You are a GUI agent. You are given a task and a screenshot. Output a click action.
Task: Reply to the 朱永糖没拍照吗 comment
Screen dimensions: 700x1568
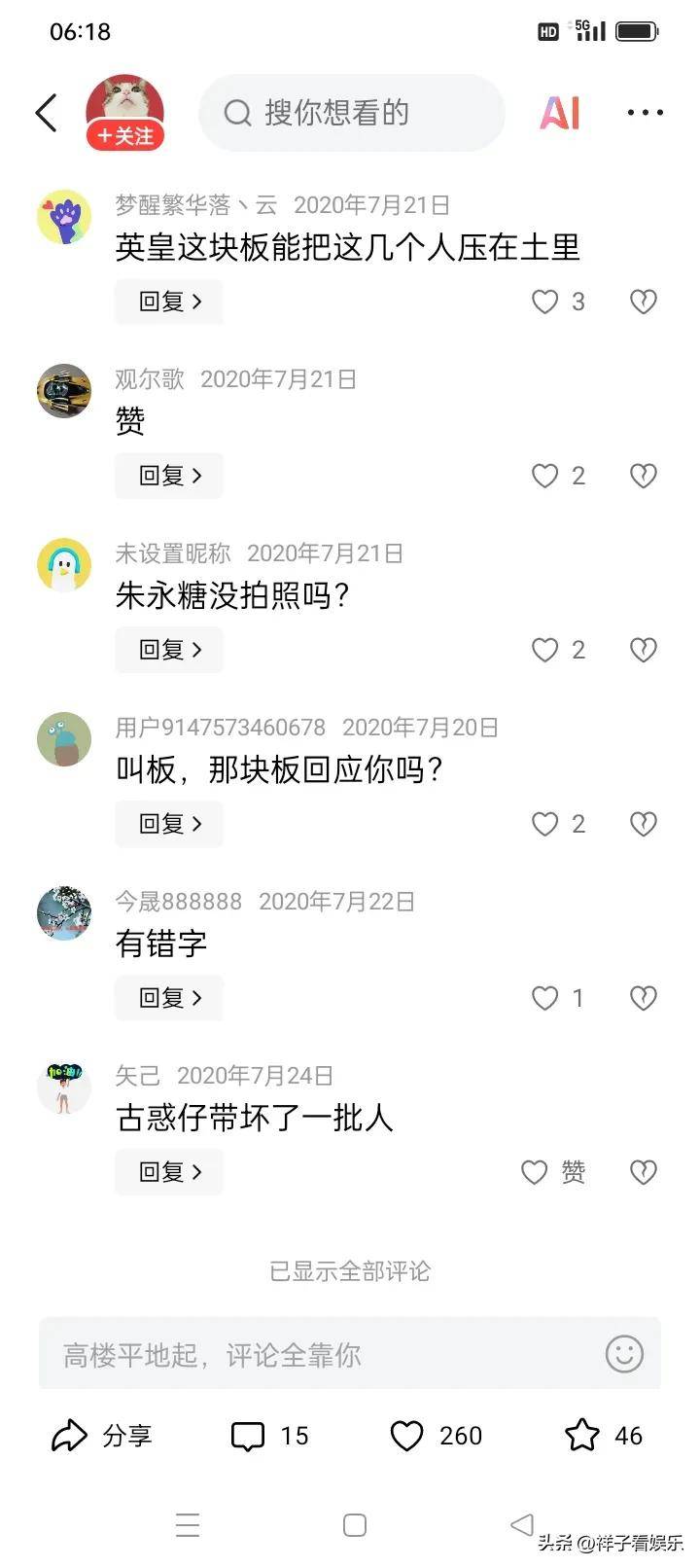tap(169, 650)
